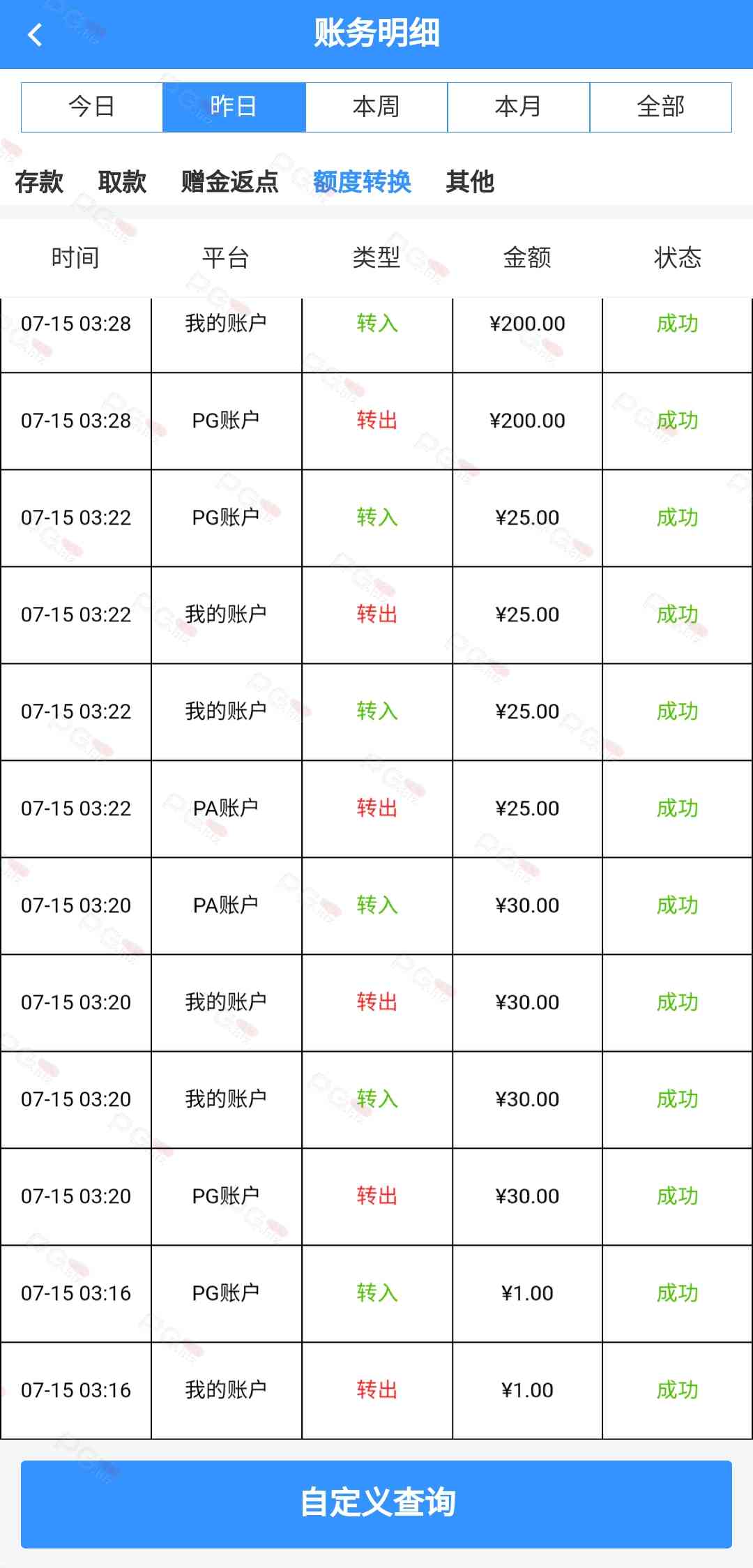Open the 取款 category

pos(122,182)
